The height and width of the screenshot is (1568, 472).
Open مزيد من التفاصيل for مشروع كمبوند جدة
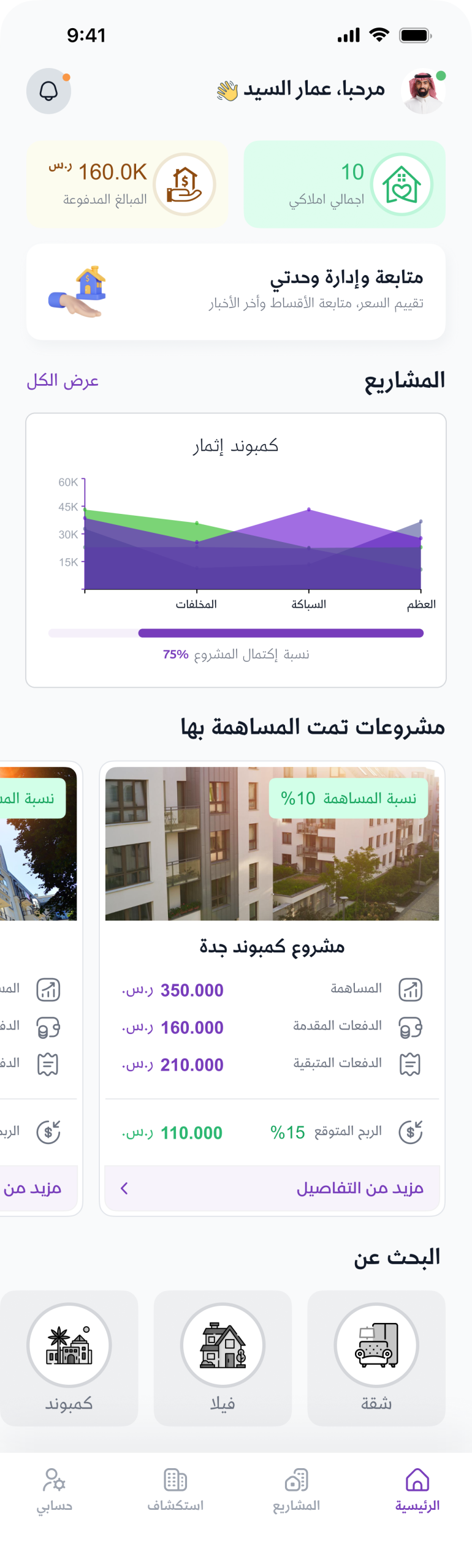coord(272,1188)
